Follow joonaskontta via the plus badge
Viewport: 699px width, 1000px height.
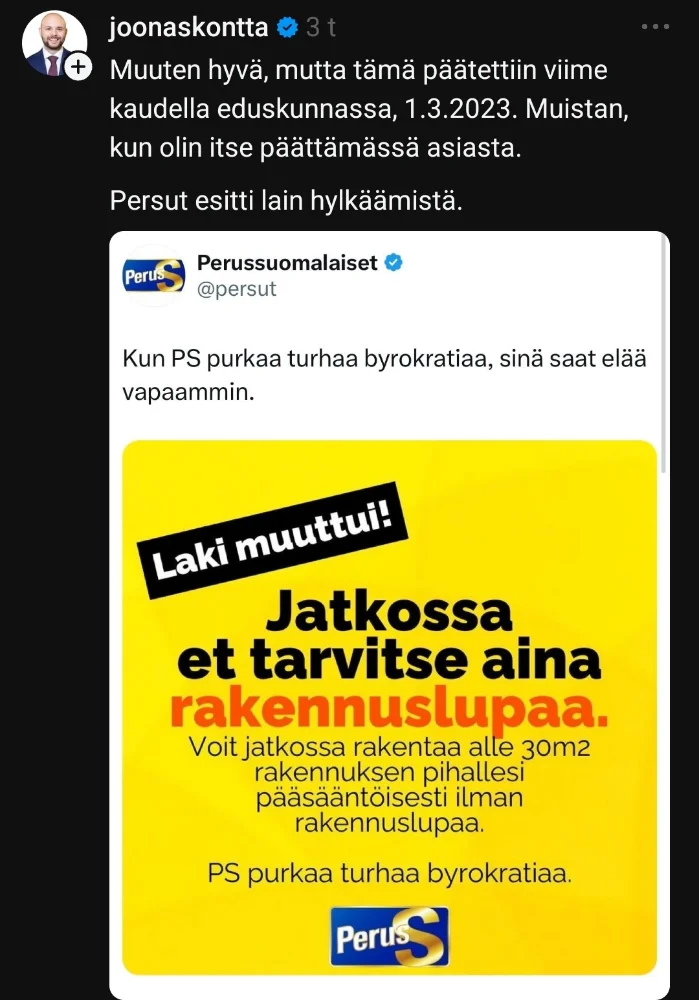pos(78,66)
